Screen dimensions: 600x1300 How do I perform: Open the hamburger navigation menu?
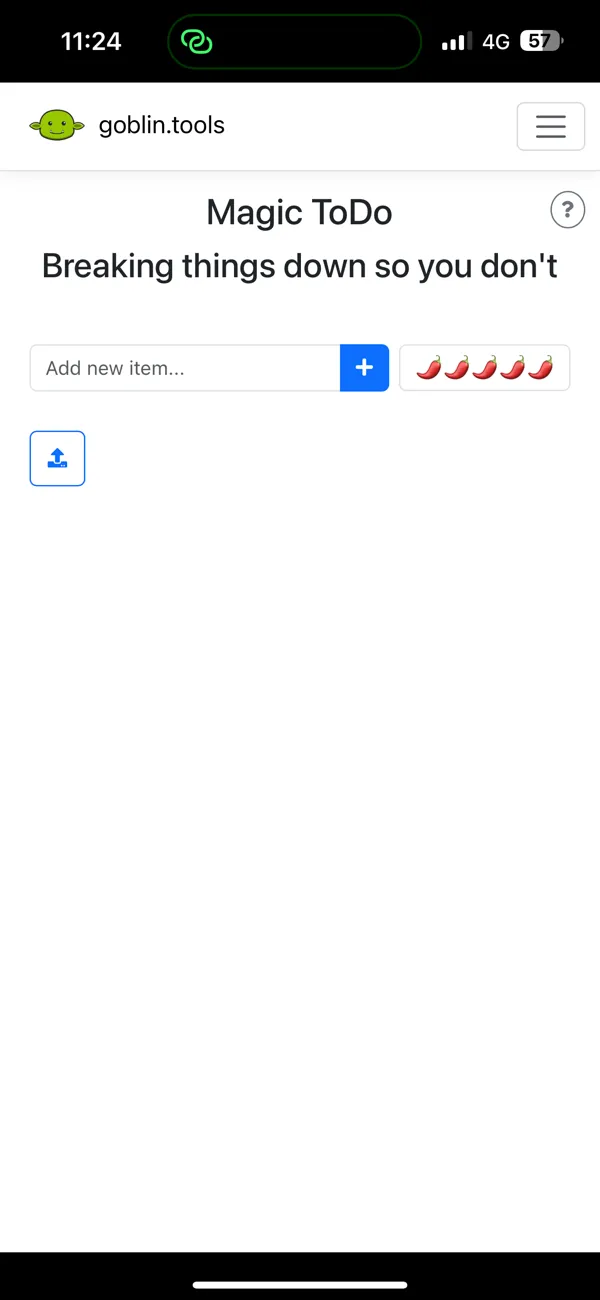pos(550,126)
